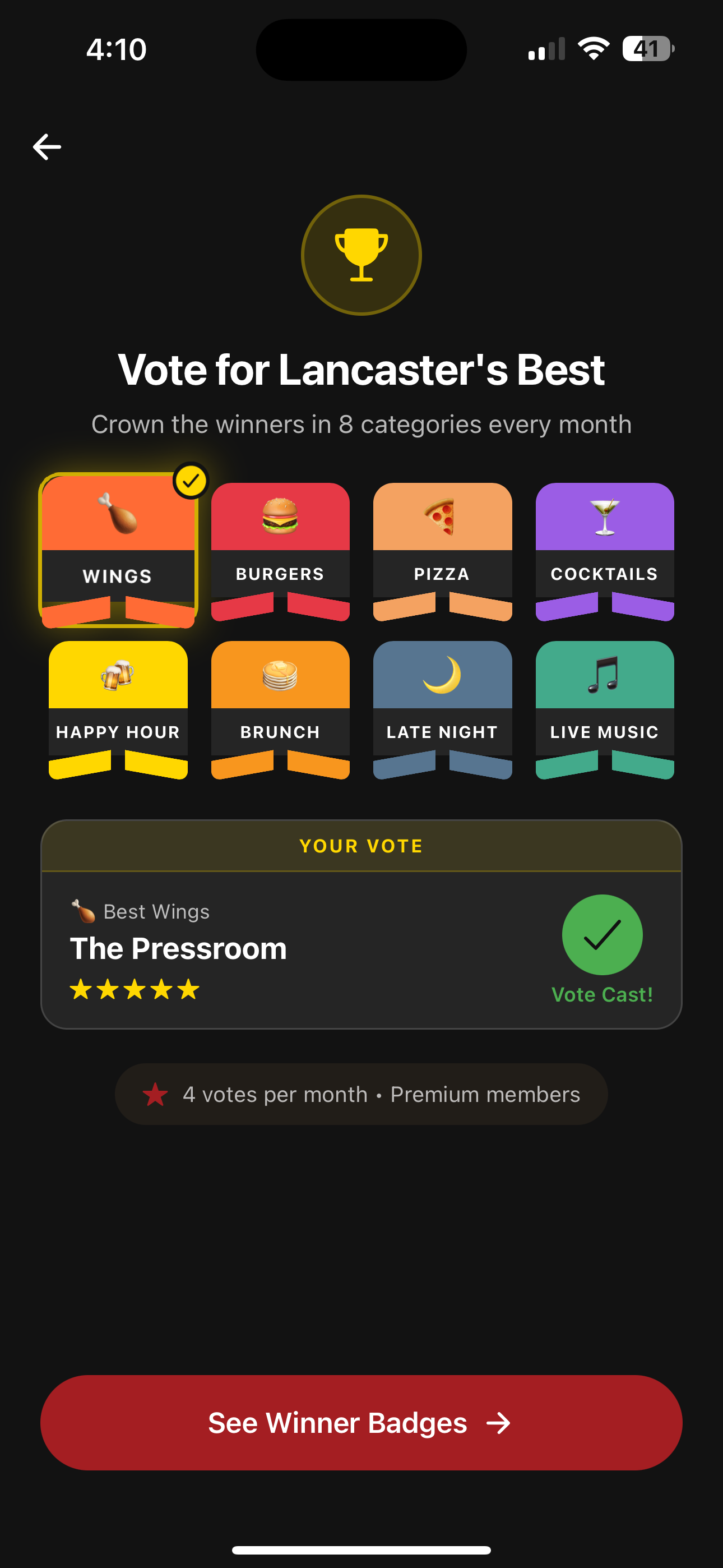Select the Wings category badge
The width and height of the screenshot is (723, 1568).
(x=118, y=550)
